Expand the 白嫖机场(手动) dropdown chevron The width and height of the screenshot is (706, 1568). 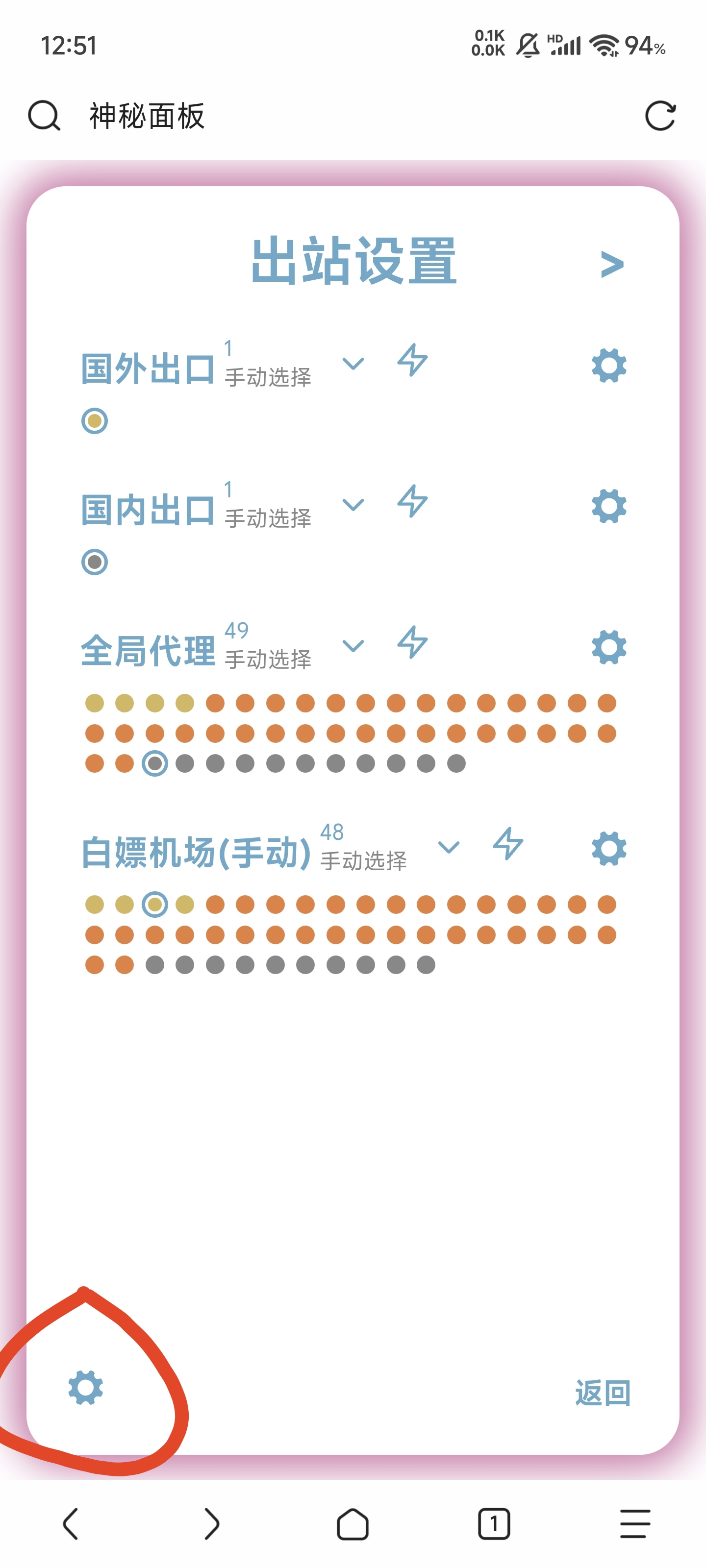[449, 847]
